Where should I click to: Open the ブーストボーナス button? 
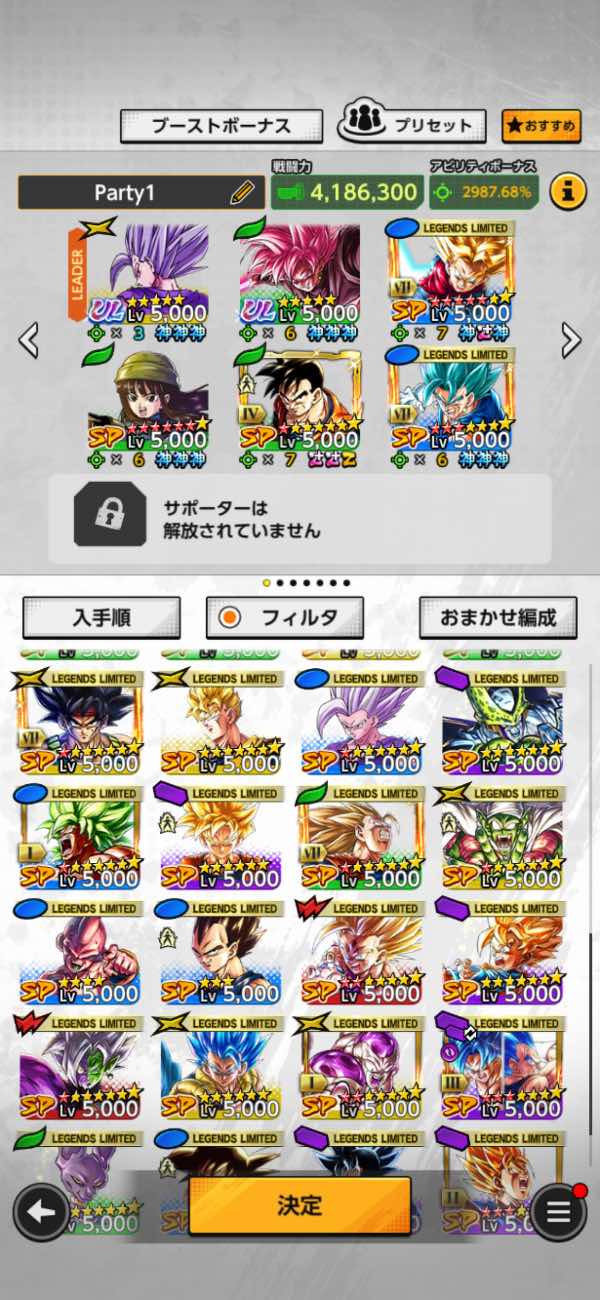coord(221,126)
